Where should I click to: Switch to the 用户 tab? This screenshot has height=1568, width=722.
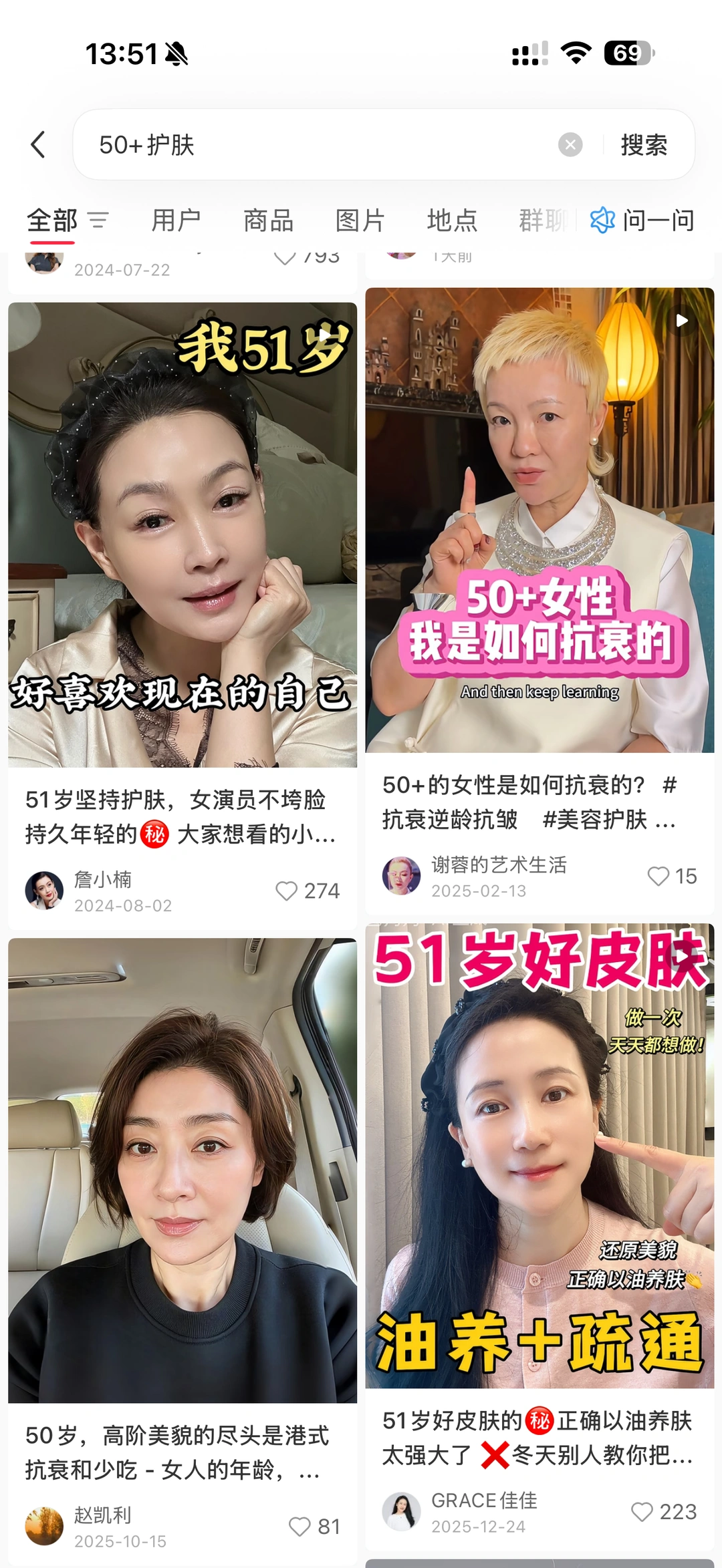(177, 220)
